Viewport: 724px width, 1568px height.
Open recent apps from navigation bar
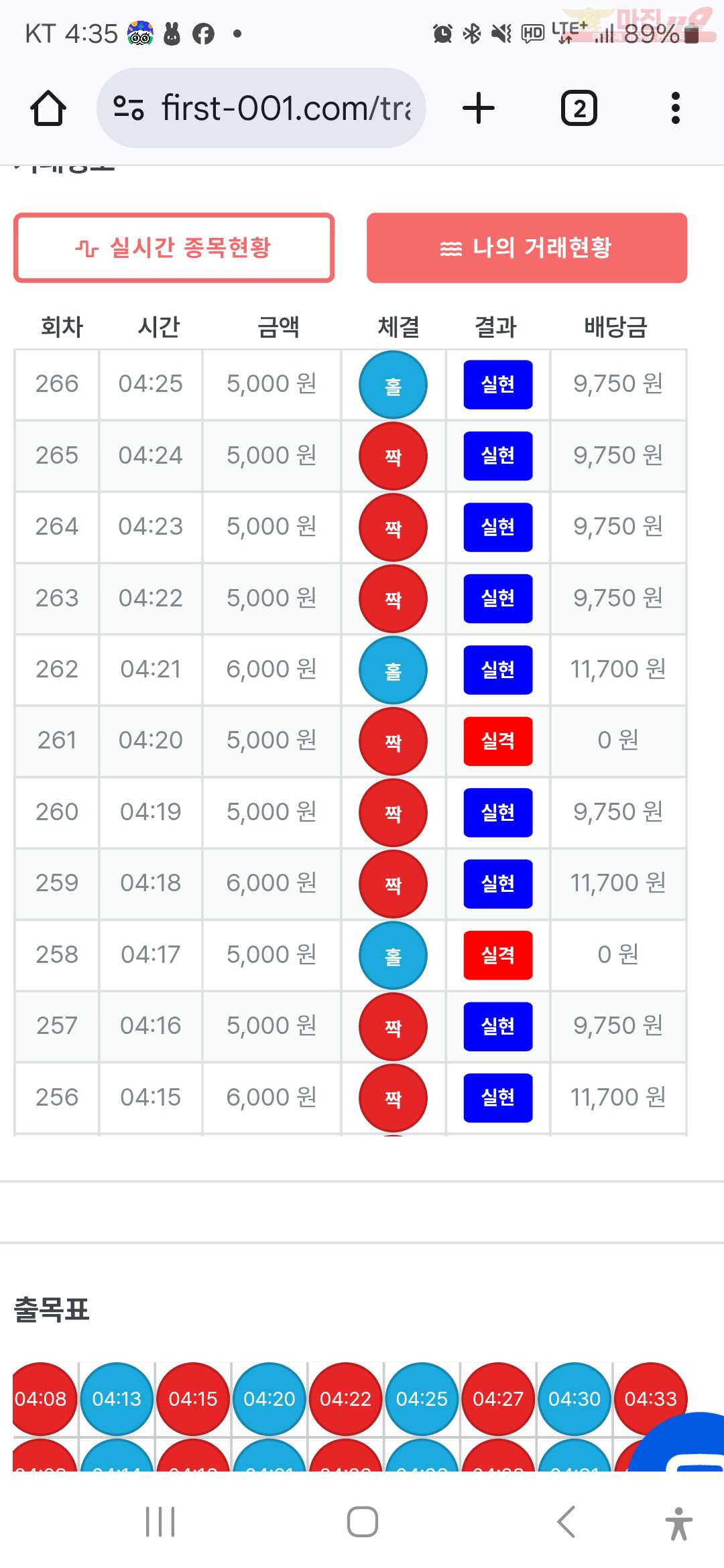[160, 1522]
